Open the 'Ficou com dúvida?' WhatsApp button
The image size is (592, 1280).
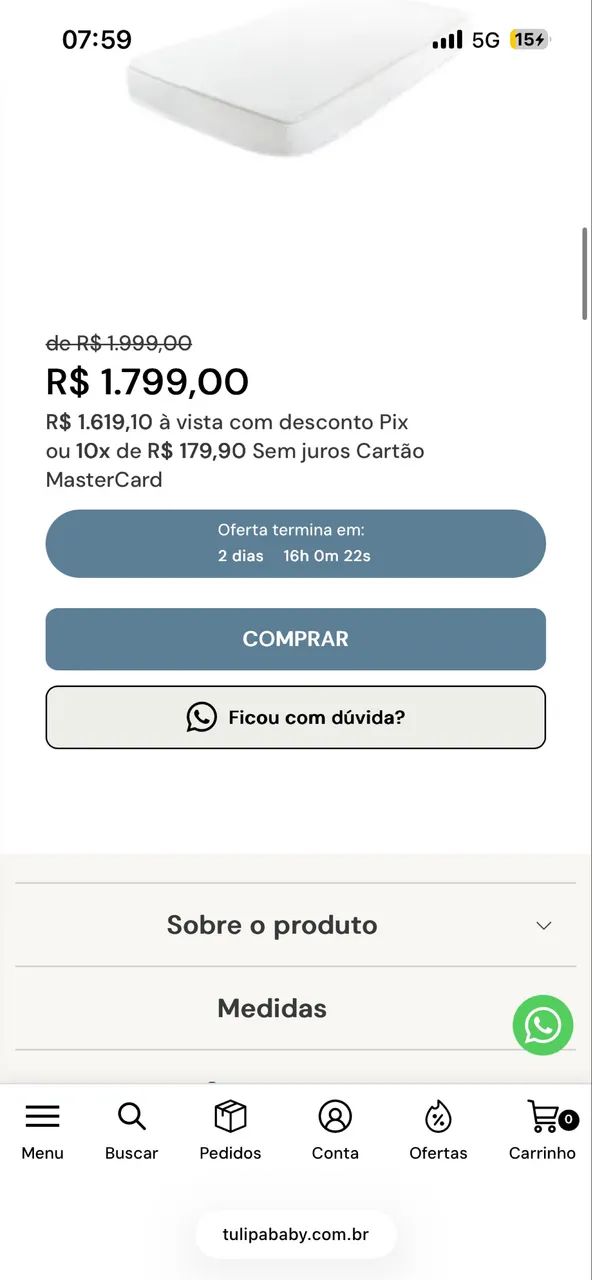click(296, 717)
